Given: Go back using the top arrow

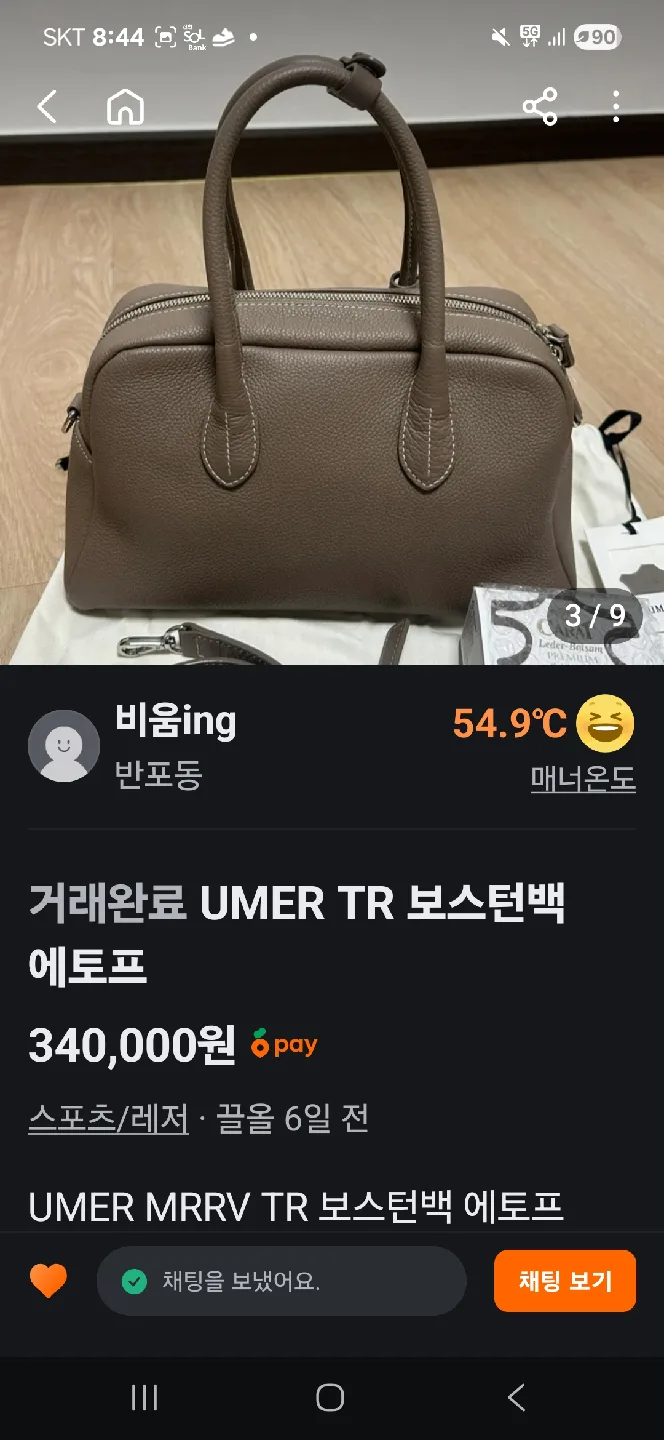Looking at the screenshot, I should [47, 106].
